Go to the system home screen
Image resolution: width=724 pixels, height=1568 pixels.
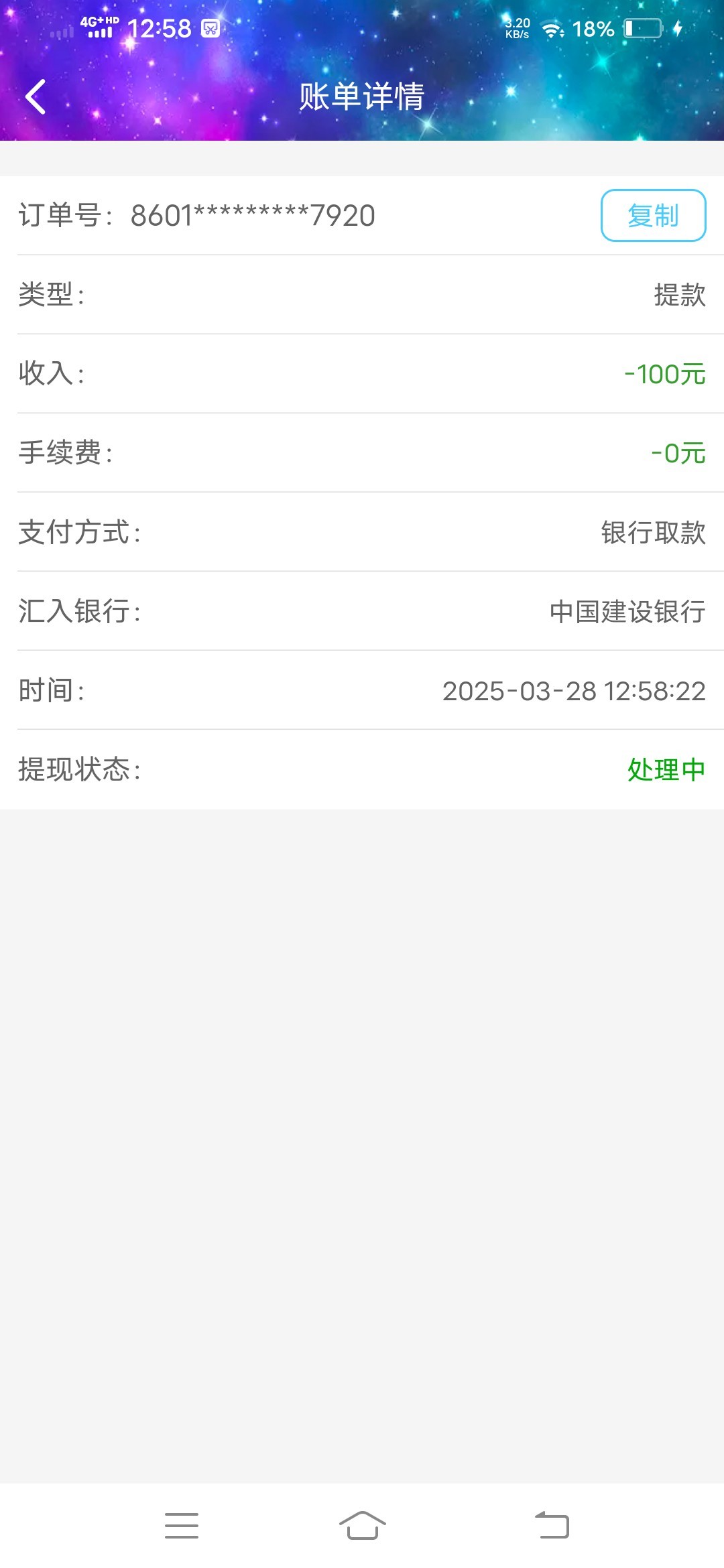(x=362, y=1525)
